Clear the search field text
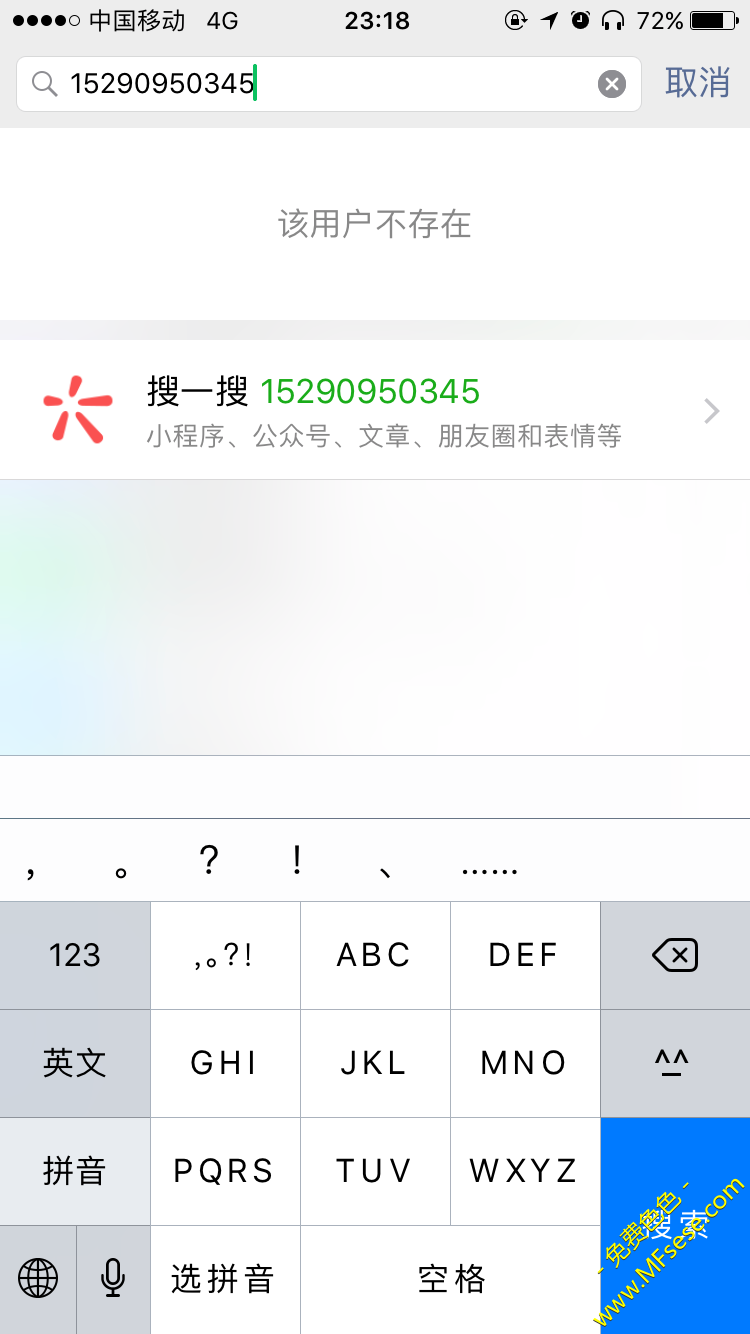 [612, 84]
